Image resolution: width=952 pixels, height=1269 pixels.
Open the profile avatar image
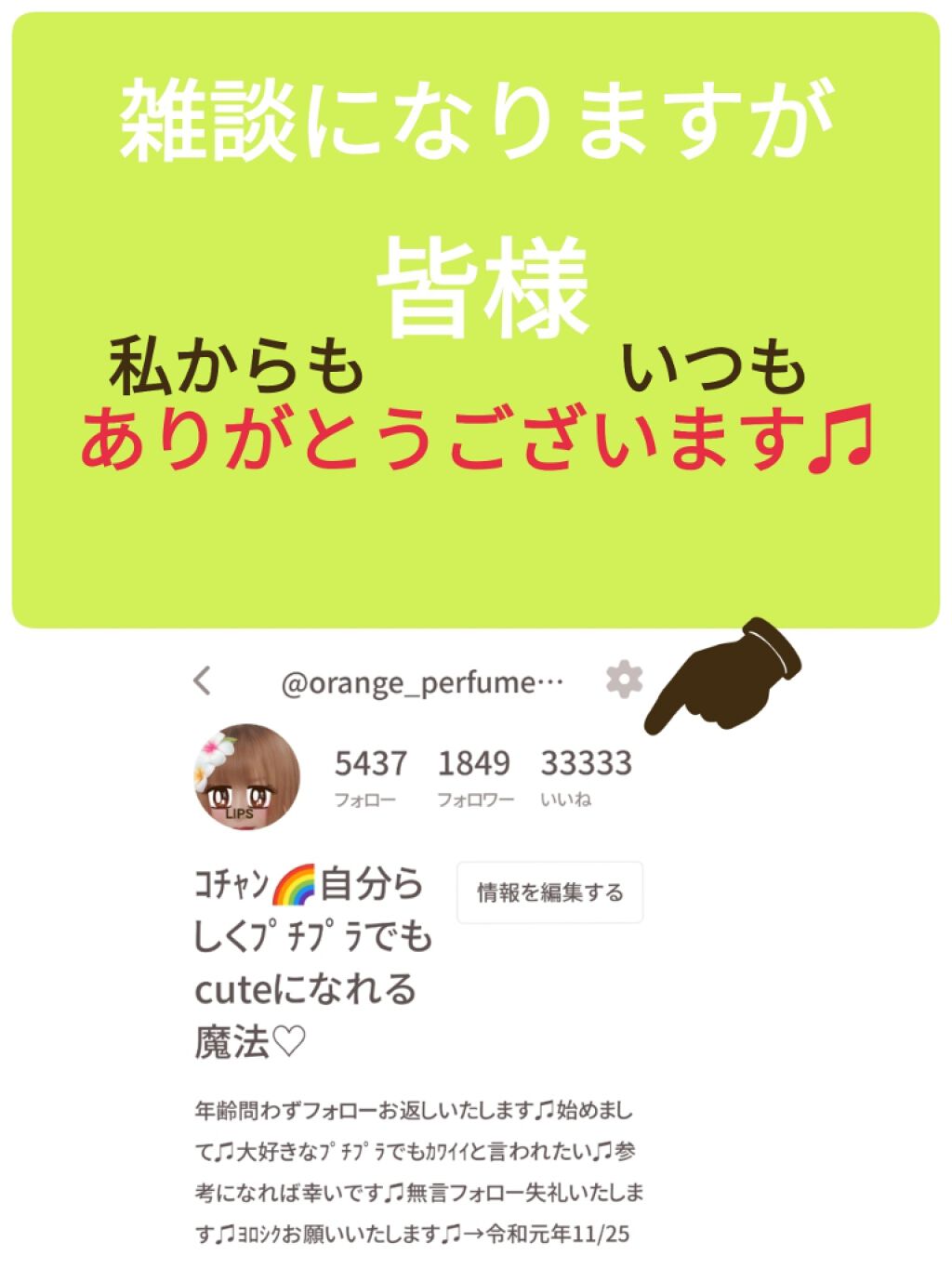pos(241,779)
